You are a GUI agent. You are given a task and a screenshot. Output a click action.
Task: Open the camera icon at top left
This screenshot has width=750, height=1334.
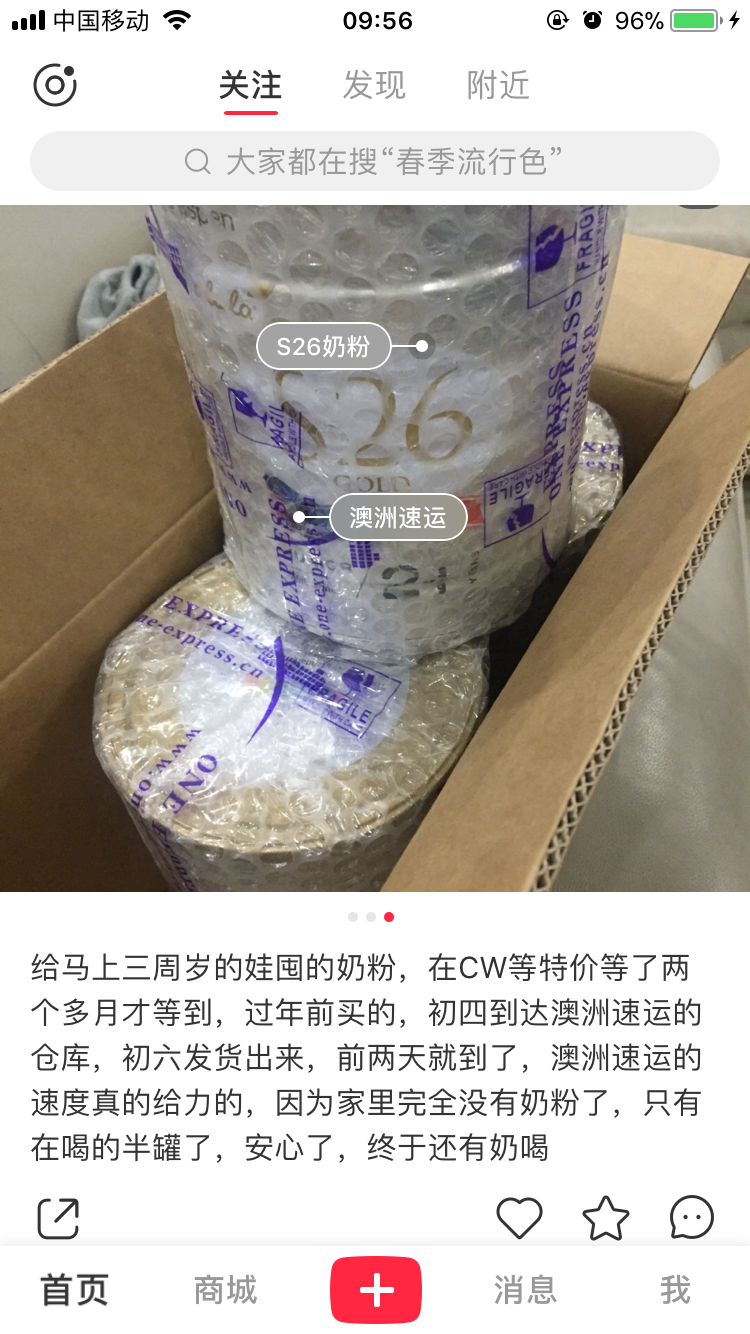[x=55, y=85]
